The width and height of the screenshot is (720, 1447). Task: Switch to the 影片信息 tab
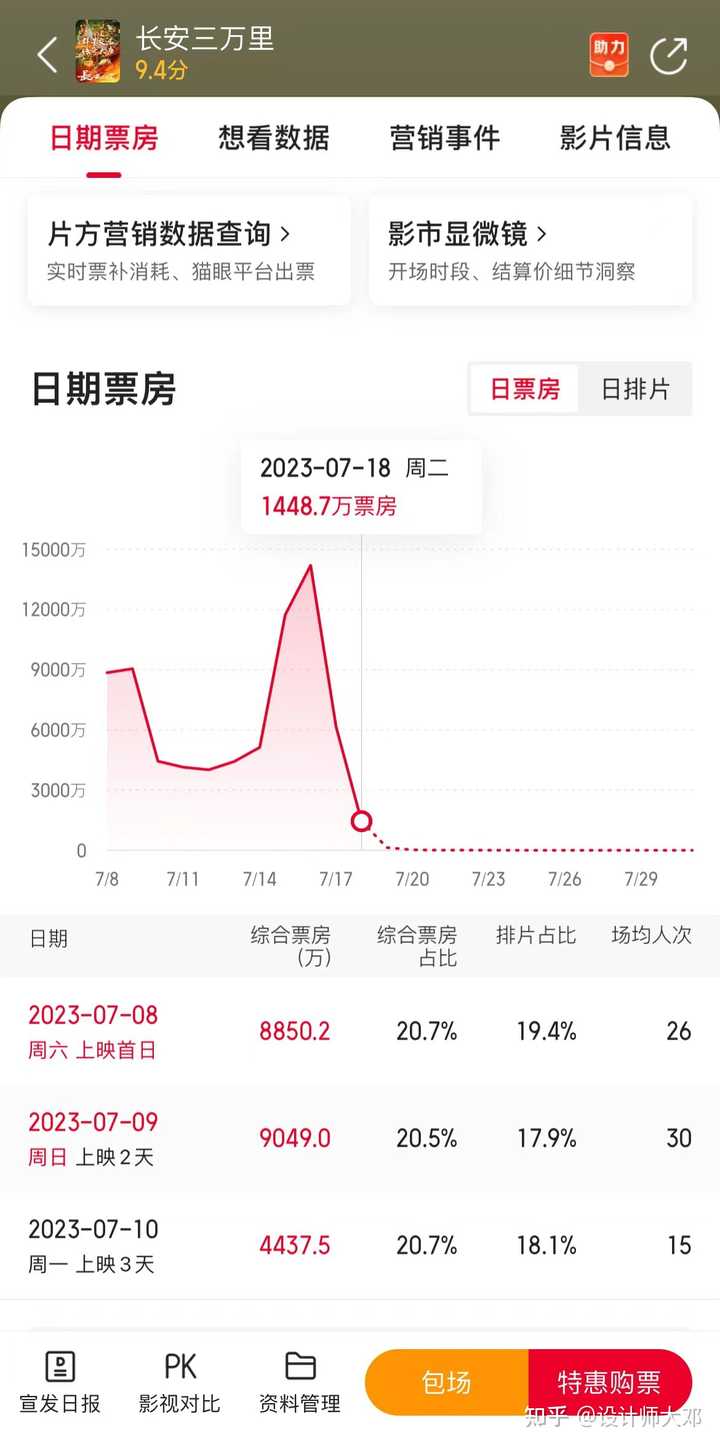click(615, 138)
